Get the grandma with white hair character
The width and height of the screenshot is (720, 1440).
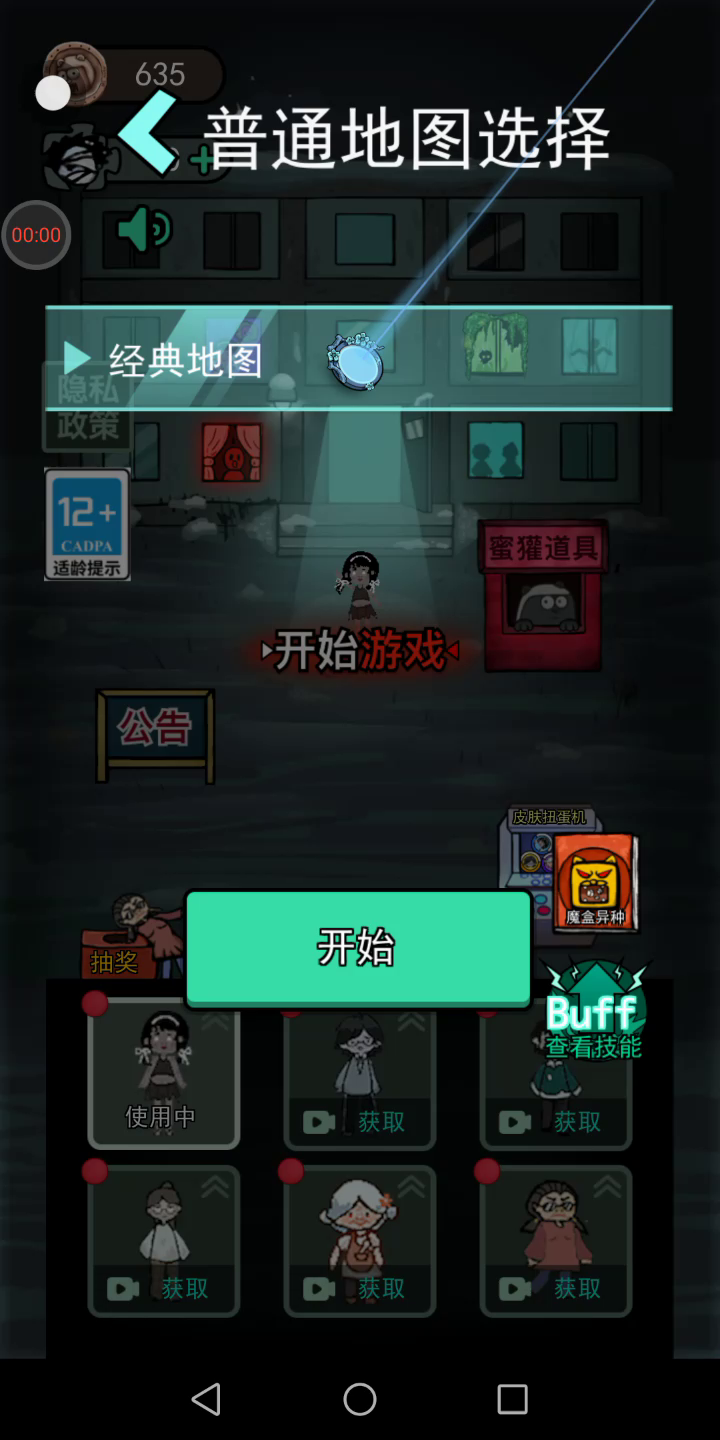coord(360,1240)
